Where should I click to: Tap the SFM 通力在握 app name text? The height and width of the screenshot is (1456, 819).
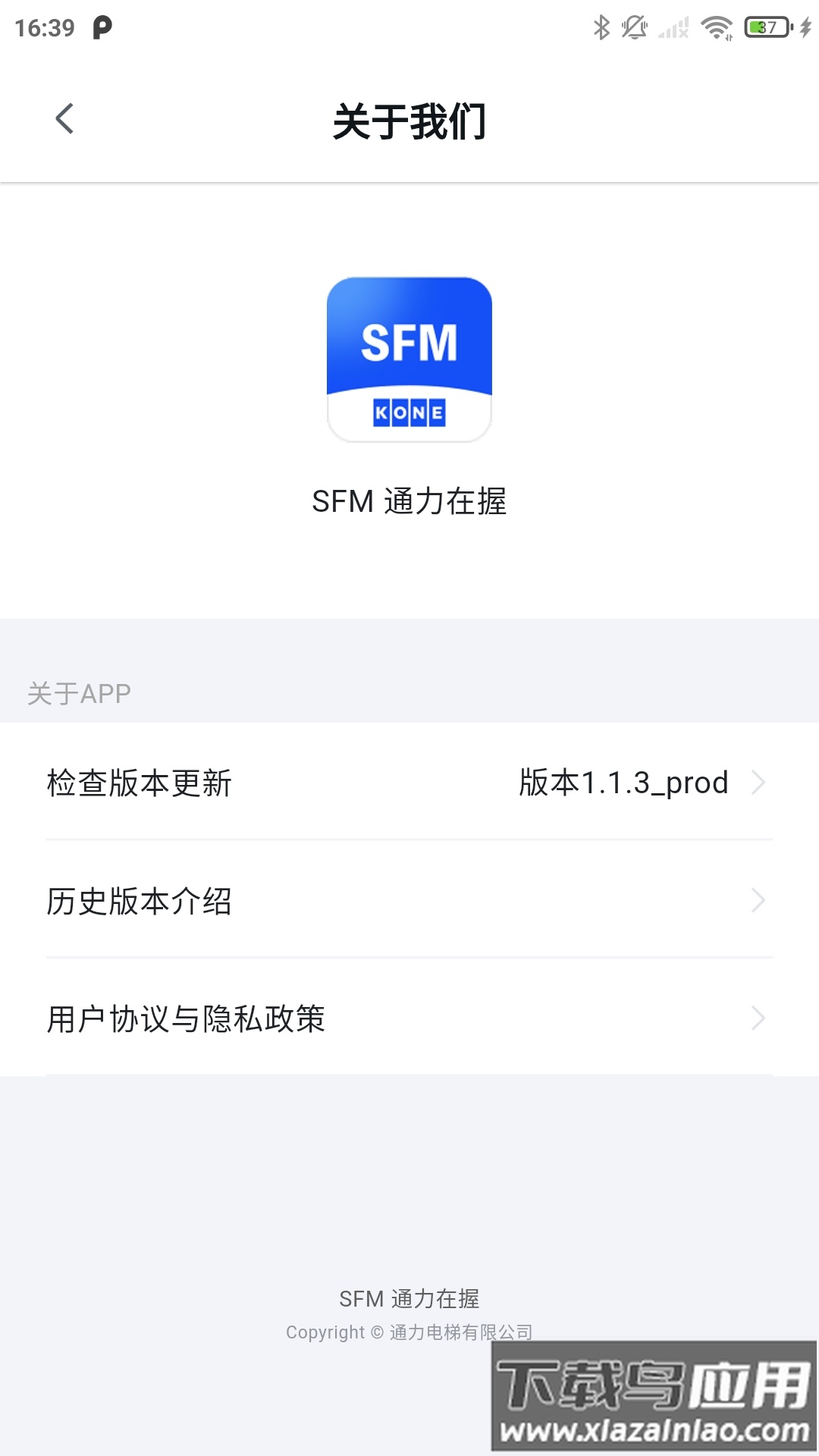[409, 500]
